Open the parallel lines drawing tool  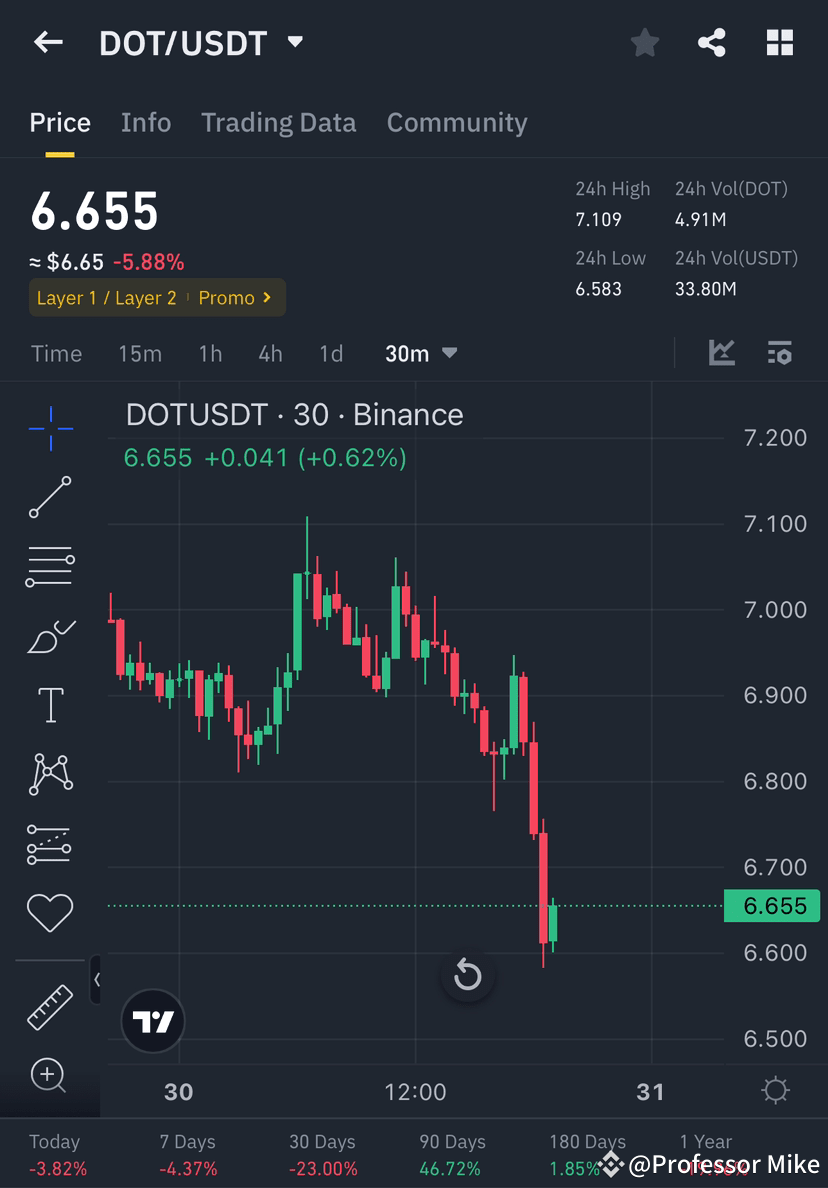[50, 565]
